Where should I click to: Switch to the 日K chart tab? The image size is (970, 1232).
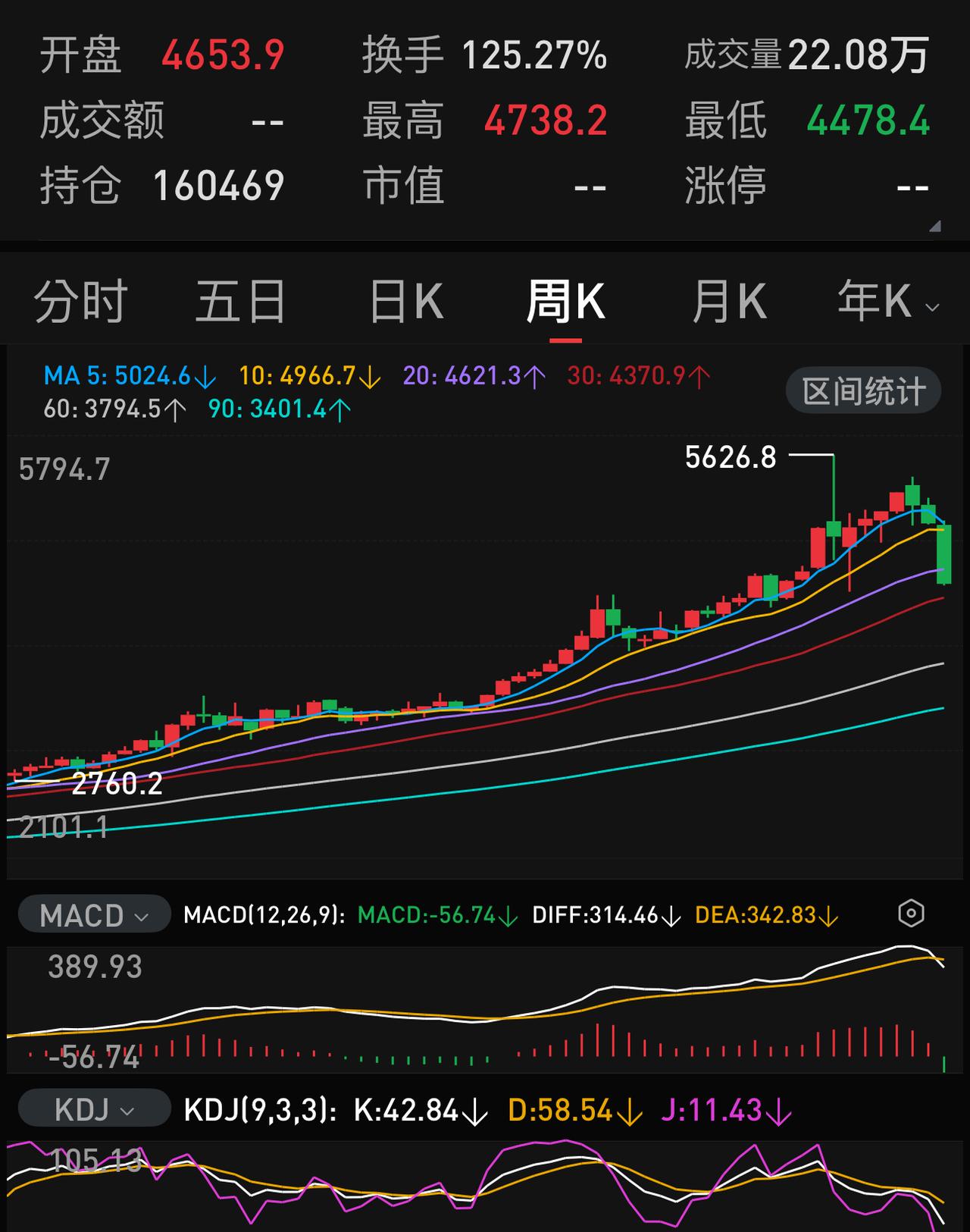point(408,300)
